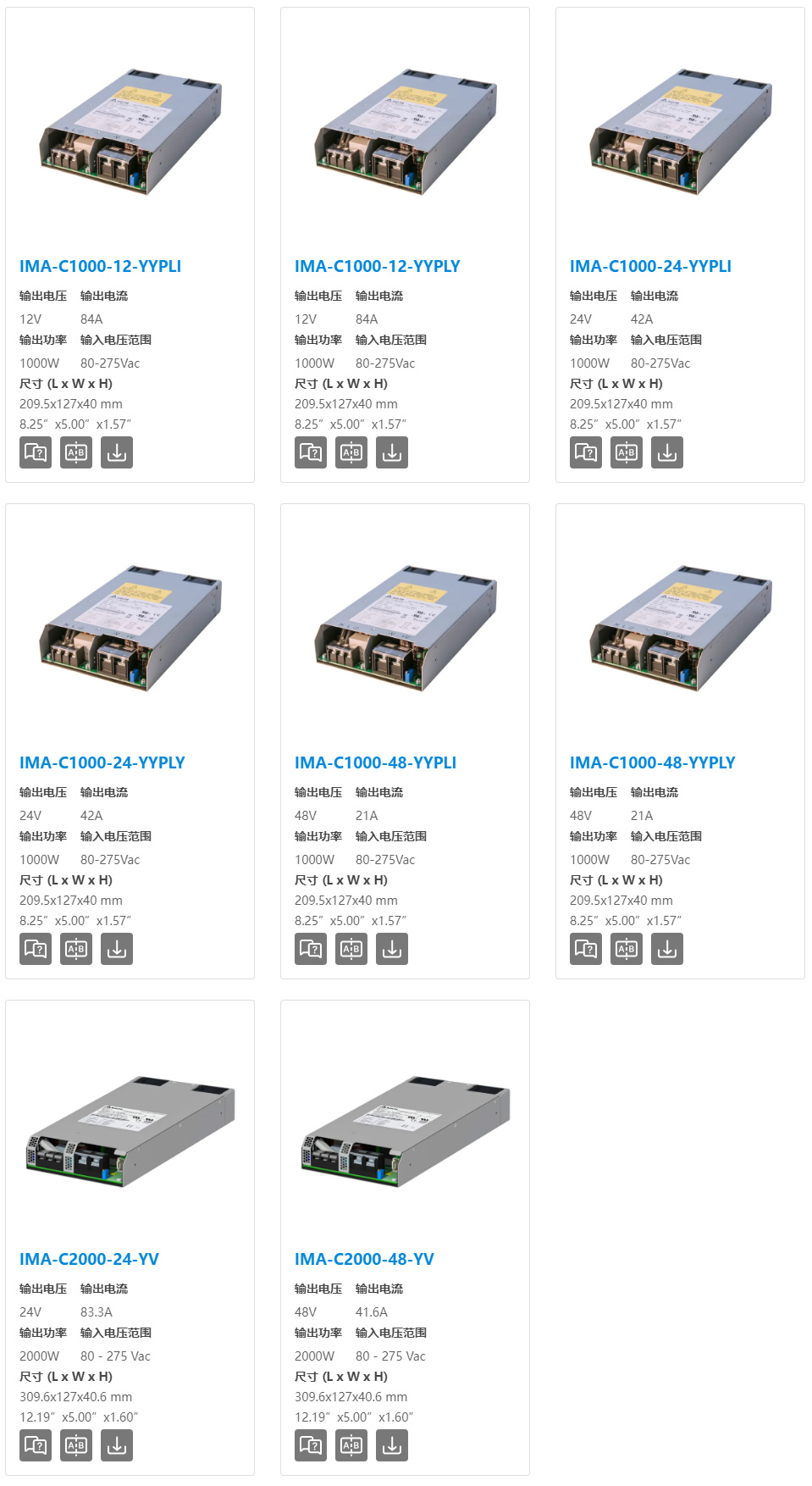Download the IMA-C1000-12-YYPLI documents

117,452
